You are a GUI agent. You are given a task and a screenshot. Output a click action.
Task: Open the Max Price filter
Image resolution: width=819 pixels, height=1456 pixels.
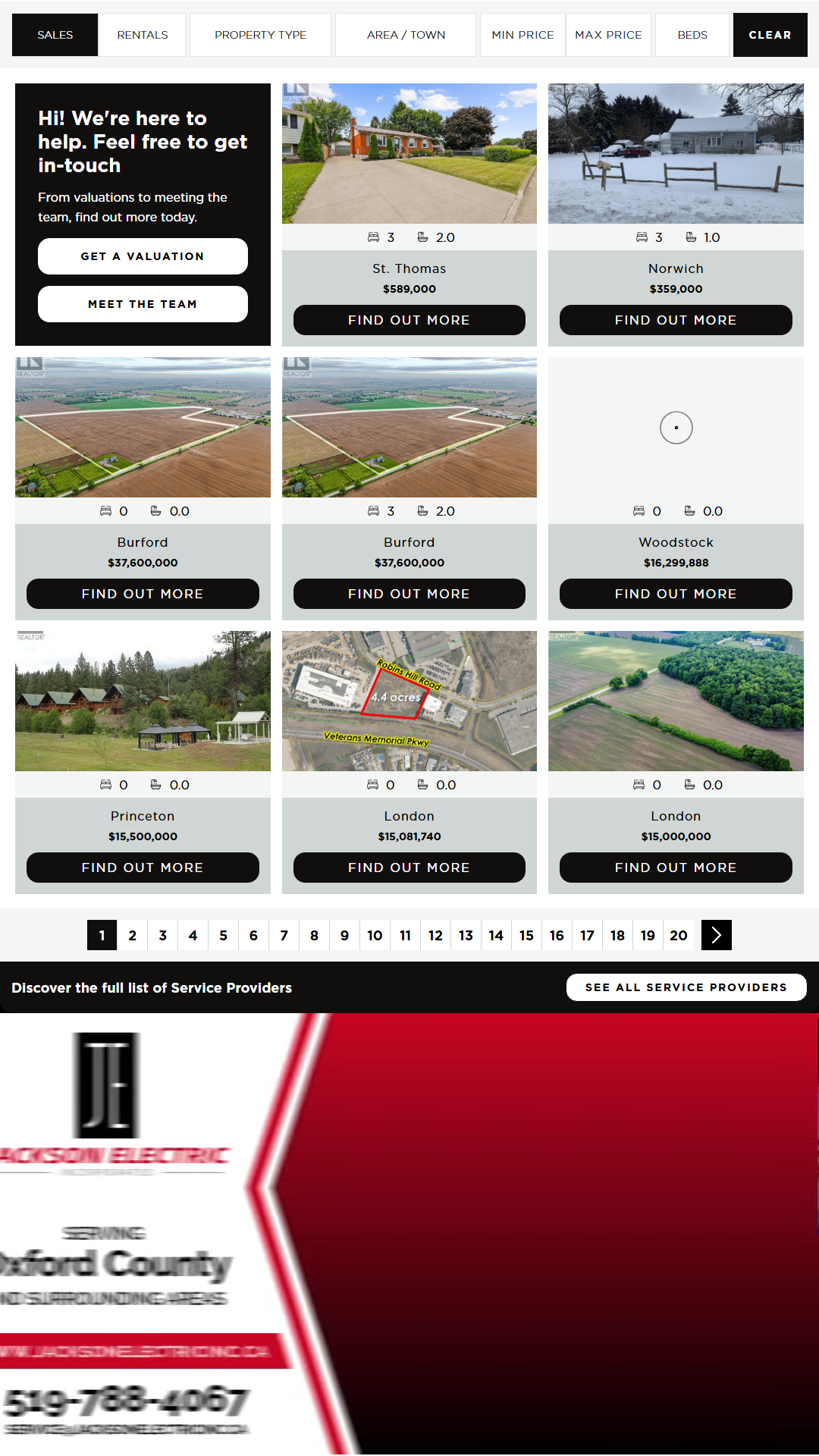tap(608, 35)
